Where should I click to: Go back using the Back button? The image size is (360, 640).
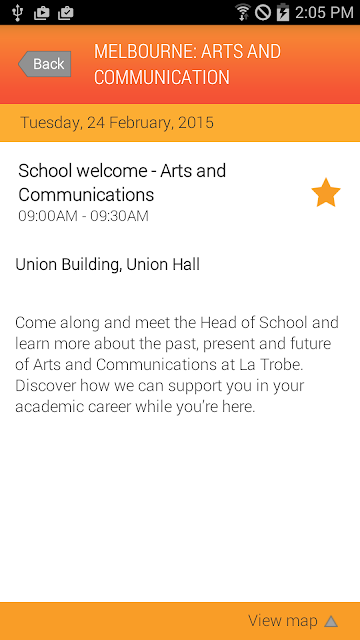[44, 64]
